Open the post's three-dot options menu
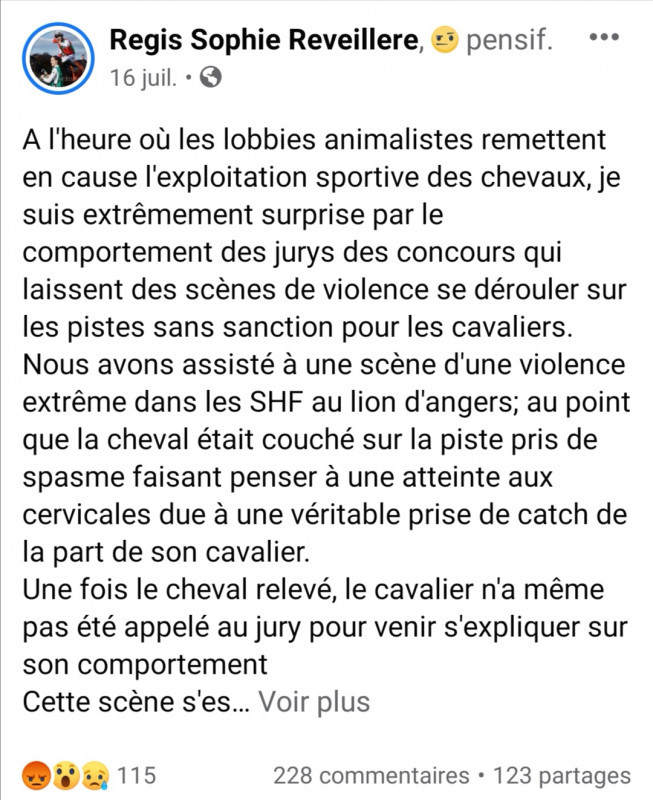 pyautogui.click(x=604, y=39)
